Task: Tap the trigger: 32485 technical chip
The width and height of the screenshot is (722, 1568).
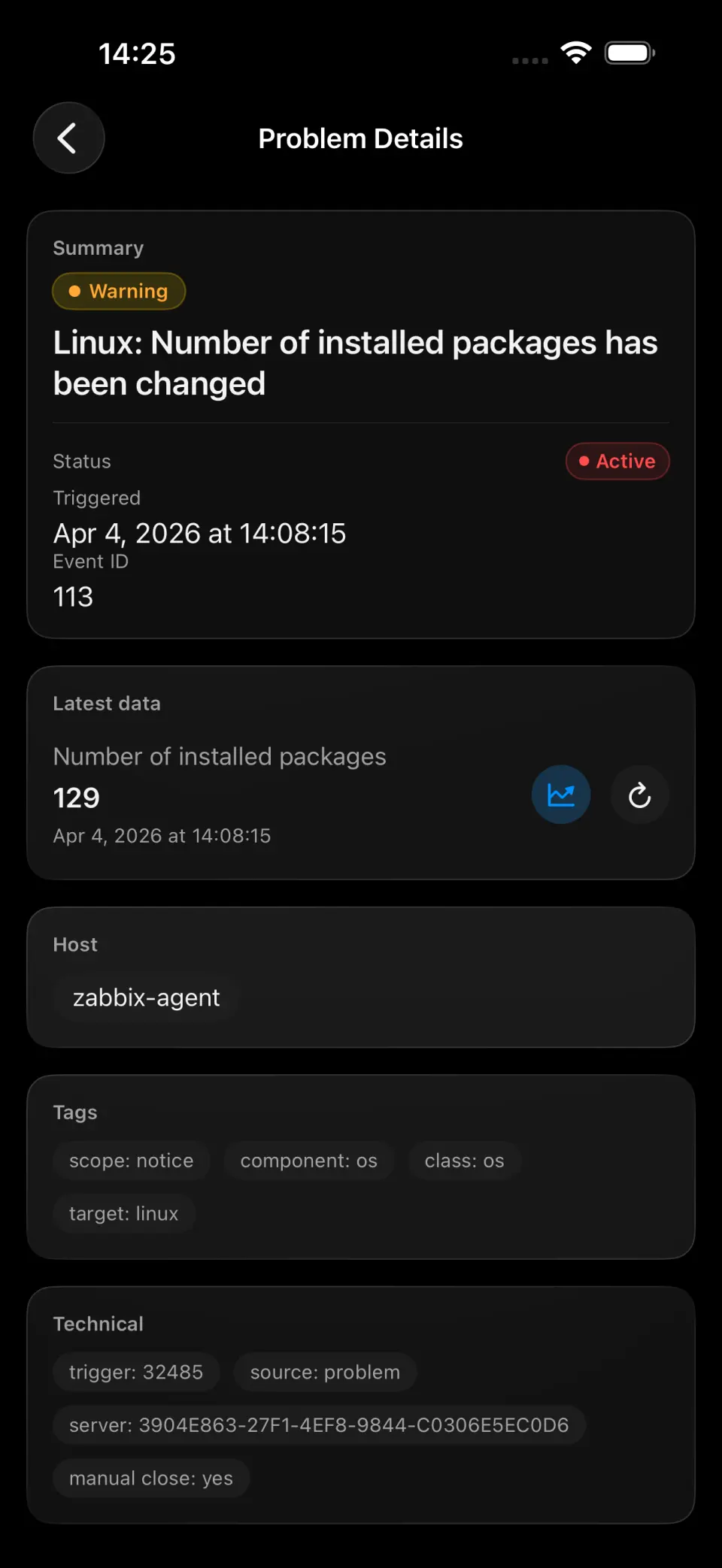Action: [x=135, y=1372]
